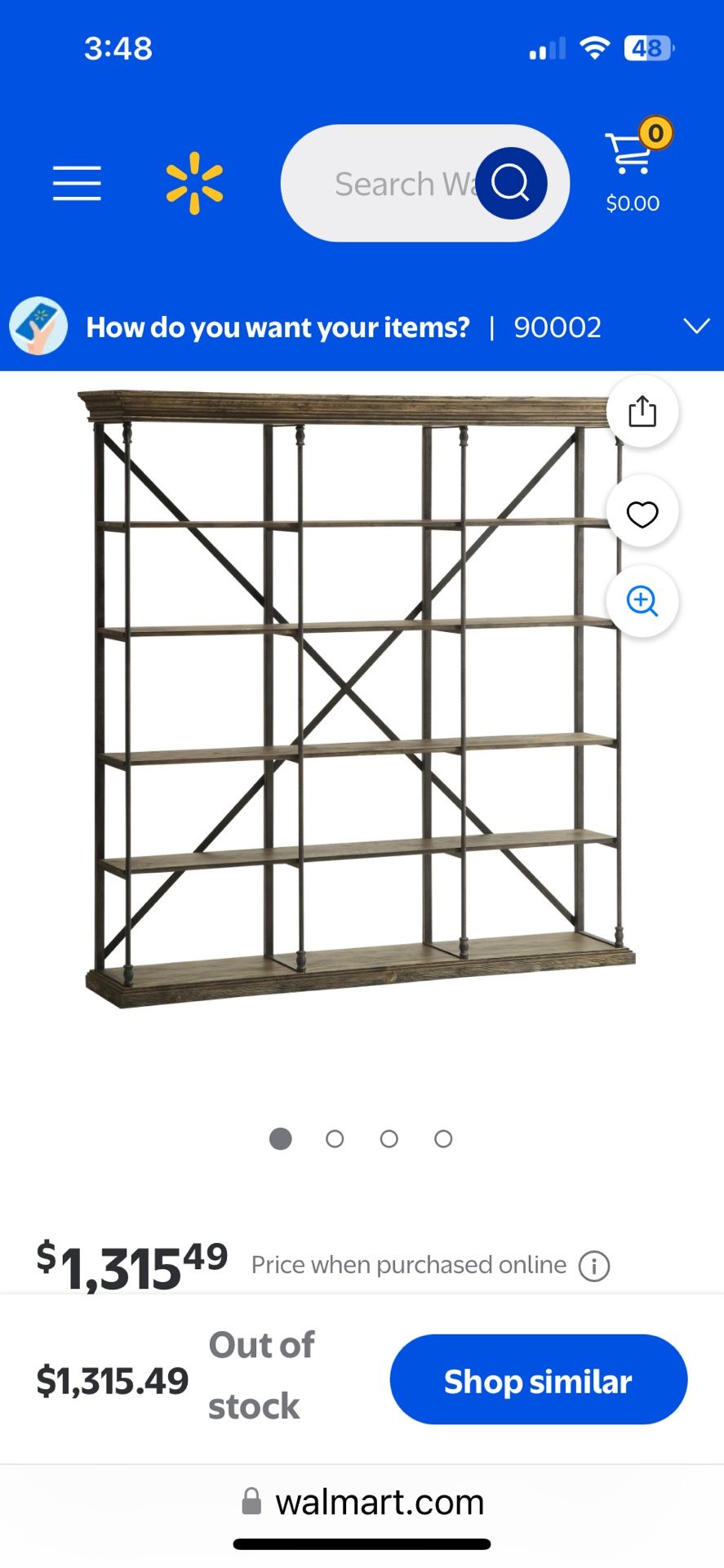Go to Walmart home via spark logo
This screenshot has width=724, height=1568.
(194, 183)
